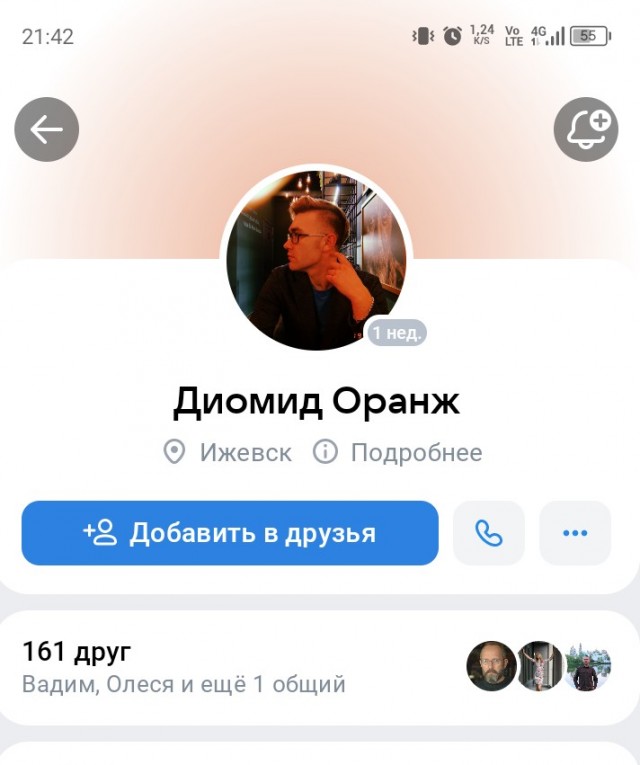This screenshot has height=765, width=640.
Task: Open the three-dots more options menu
Action: pyautogui.click(x=575, y=533)
